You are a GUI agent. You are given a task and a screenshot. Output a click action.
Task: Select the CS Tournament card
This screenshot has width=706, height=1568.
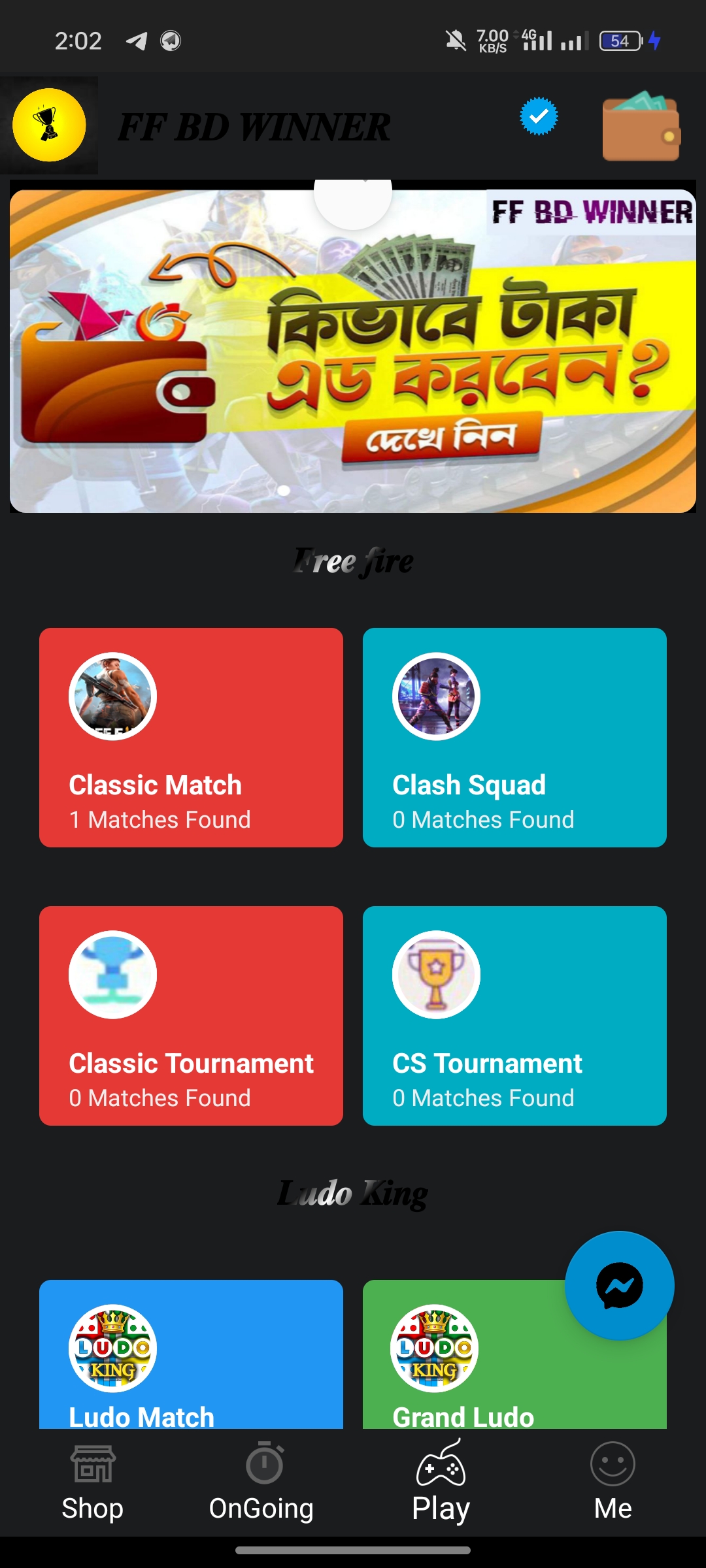(514, 1016)
